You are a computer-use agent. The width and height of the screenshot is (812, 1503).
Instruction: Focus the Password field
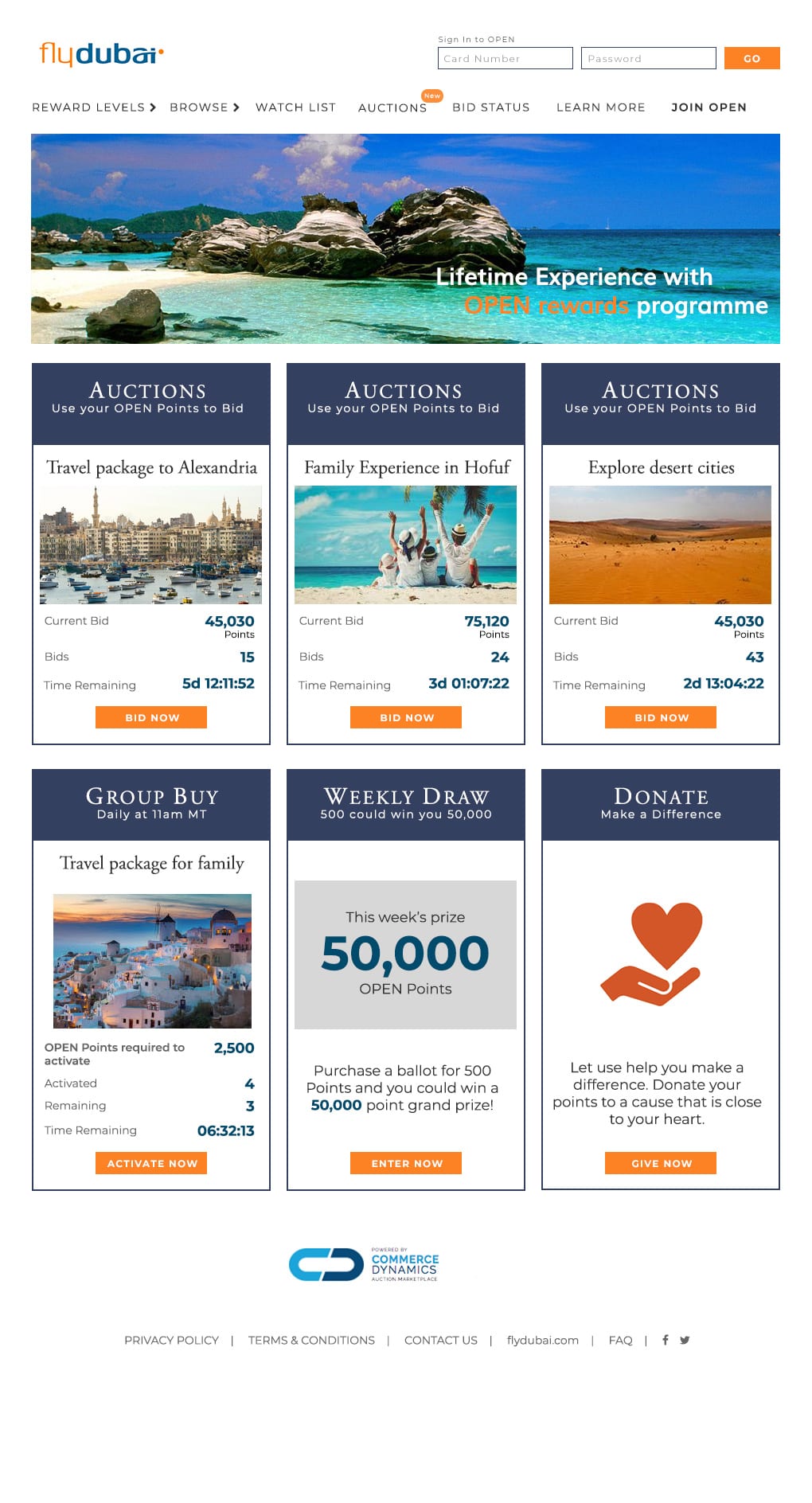coord(648,58)
